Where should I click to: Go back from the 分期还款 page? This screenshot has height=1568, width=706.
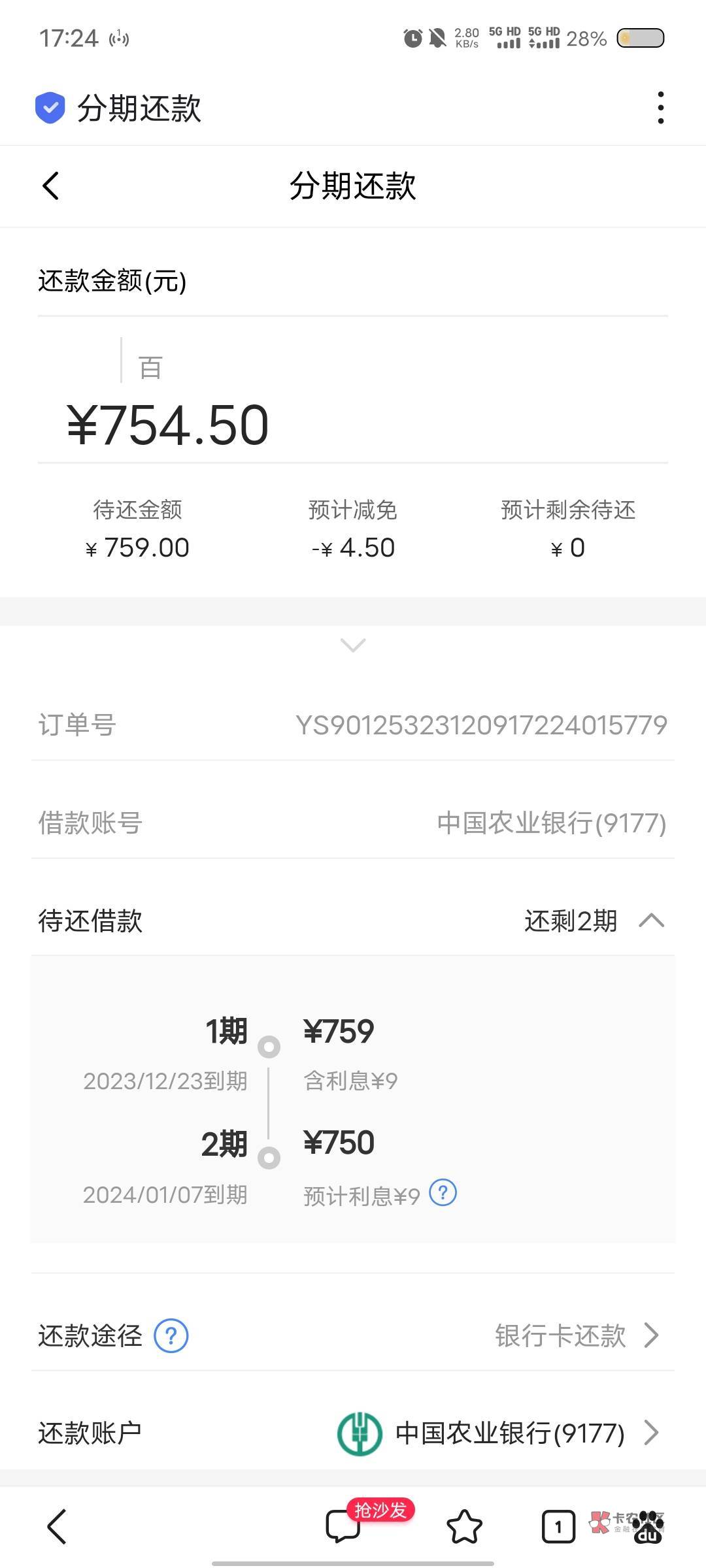click(x=51, y=186)
